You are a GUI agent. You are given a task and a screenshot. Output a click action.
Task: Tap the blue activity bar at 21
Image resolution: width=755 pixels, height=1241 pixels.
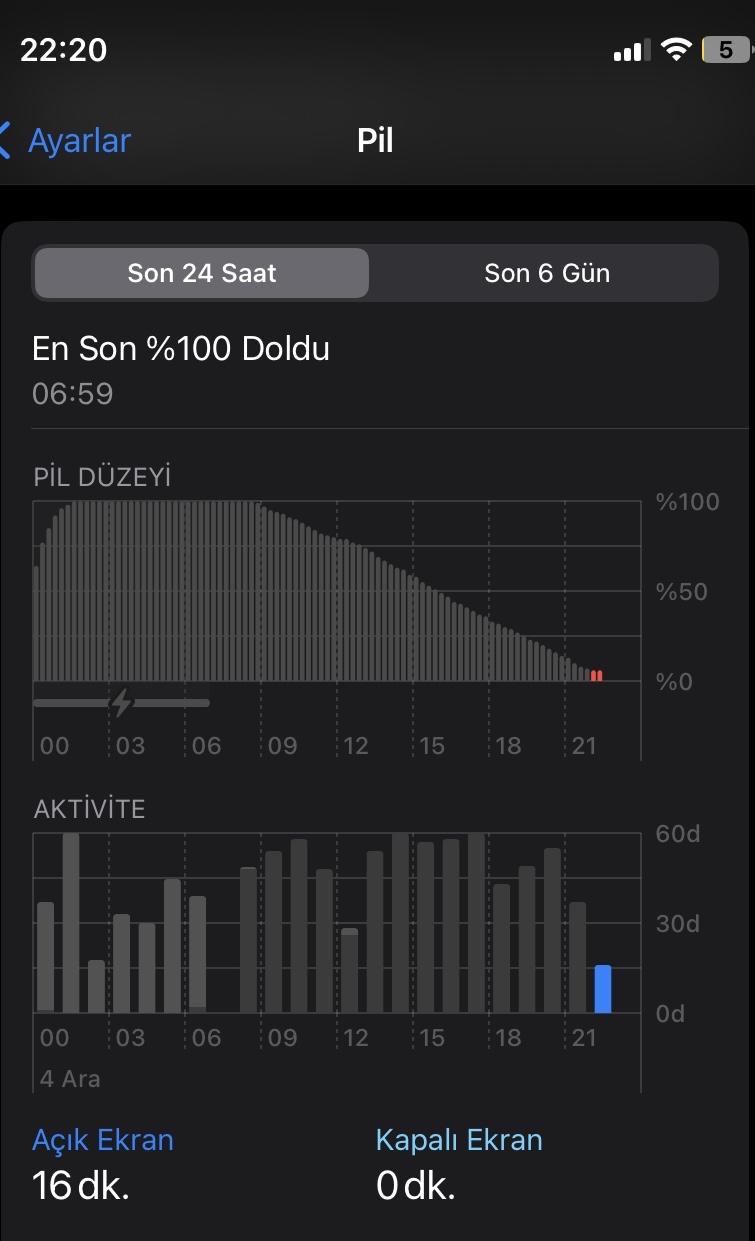tap(602, 989)
